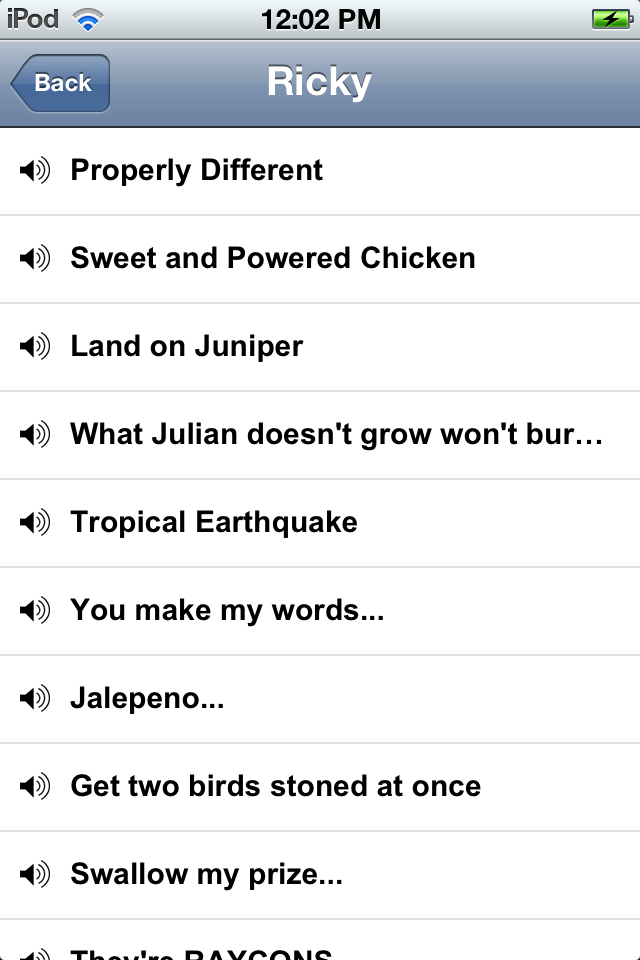Select 'Get two birds stoned at once'
The width and height of the screenshot is (640, 960).
click(x=275, y=787)
